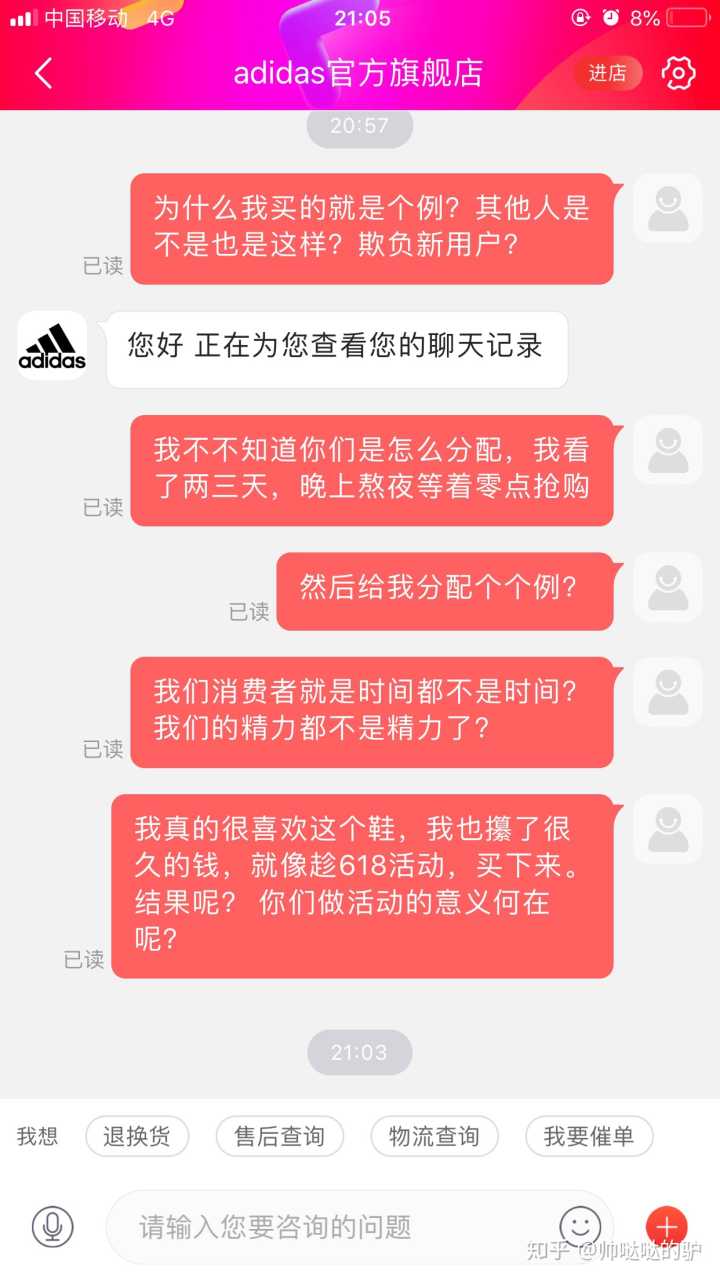Screen dimensions: 720x1280
Task: Tap the 我要催单 chip
Action: [x=589, y=1137]
